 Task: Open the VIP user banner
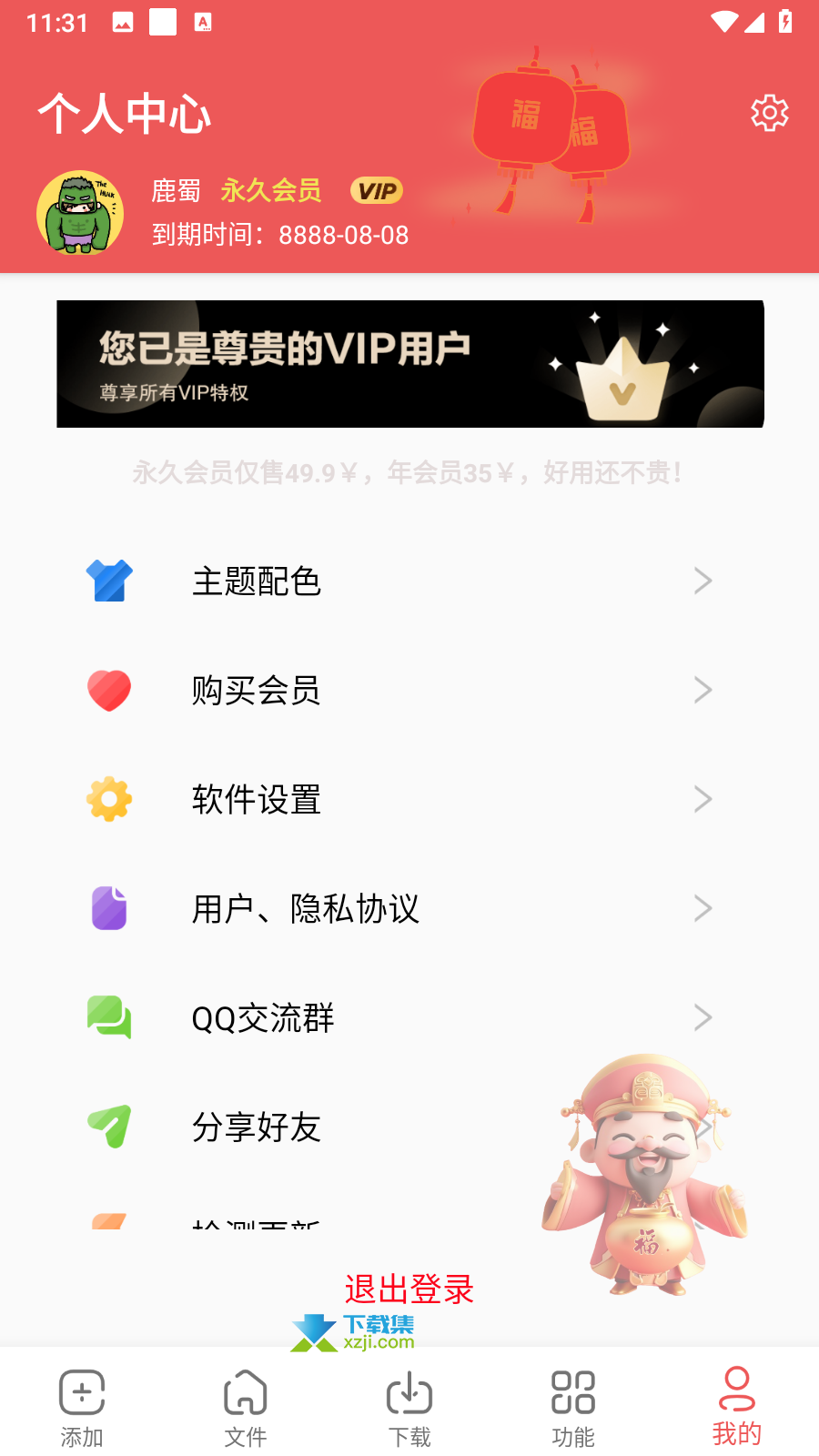[x=410, y=364]
